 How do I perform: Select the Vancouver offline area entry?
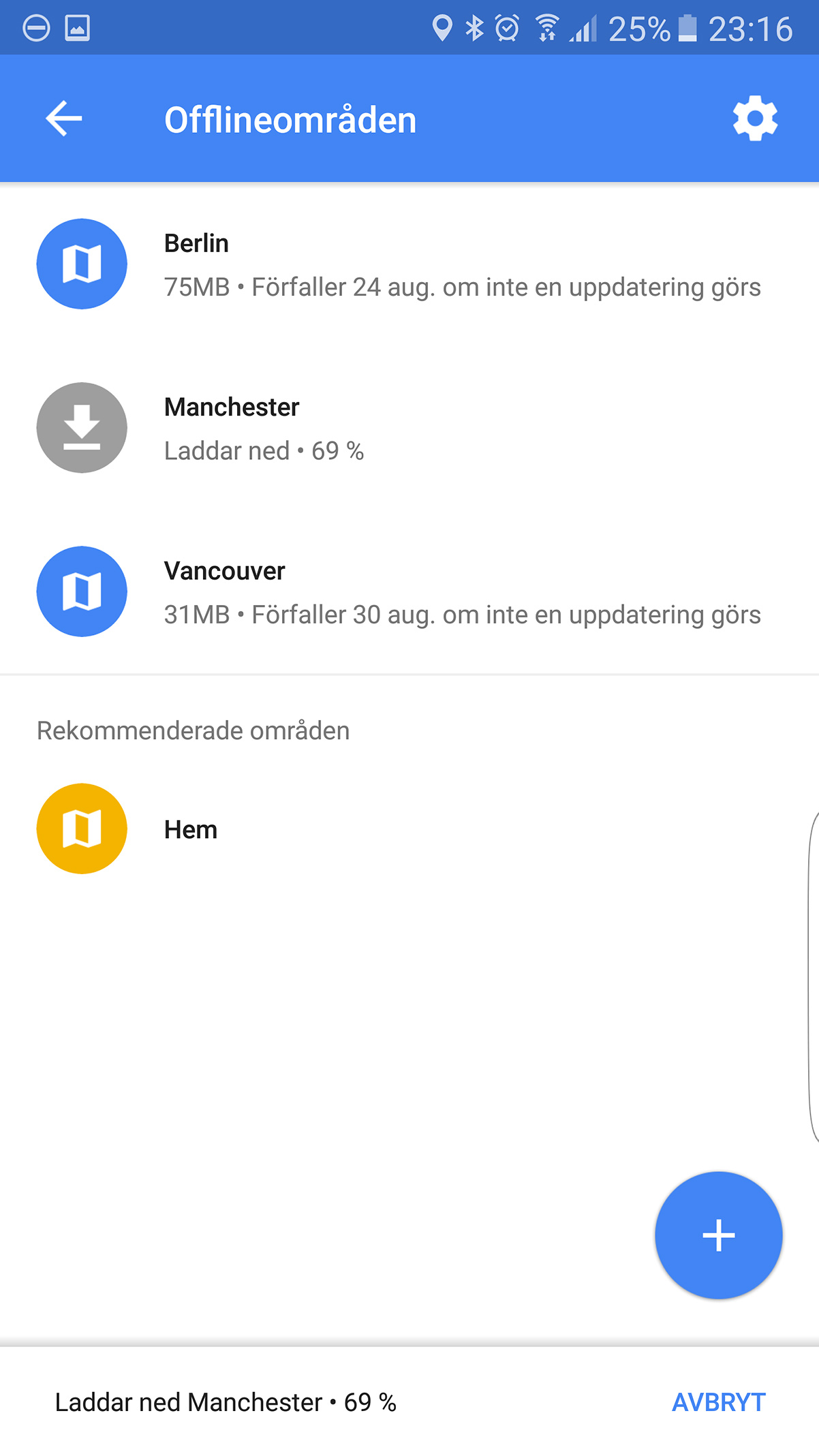click(409, 592)
